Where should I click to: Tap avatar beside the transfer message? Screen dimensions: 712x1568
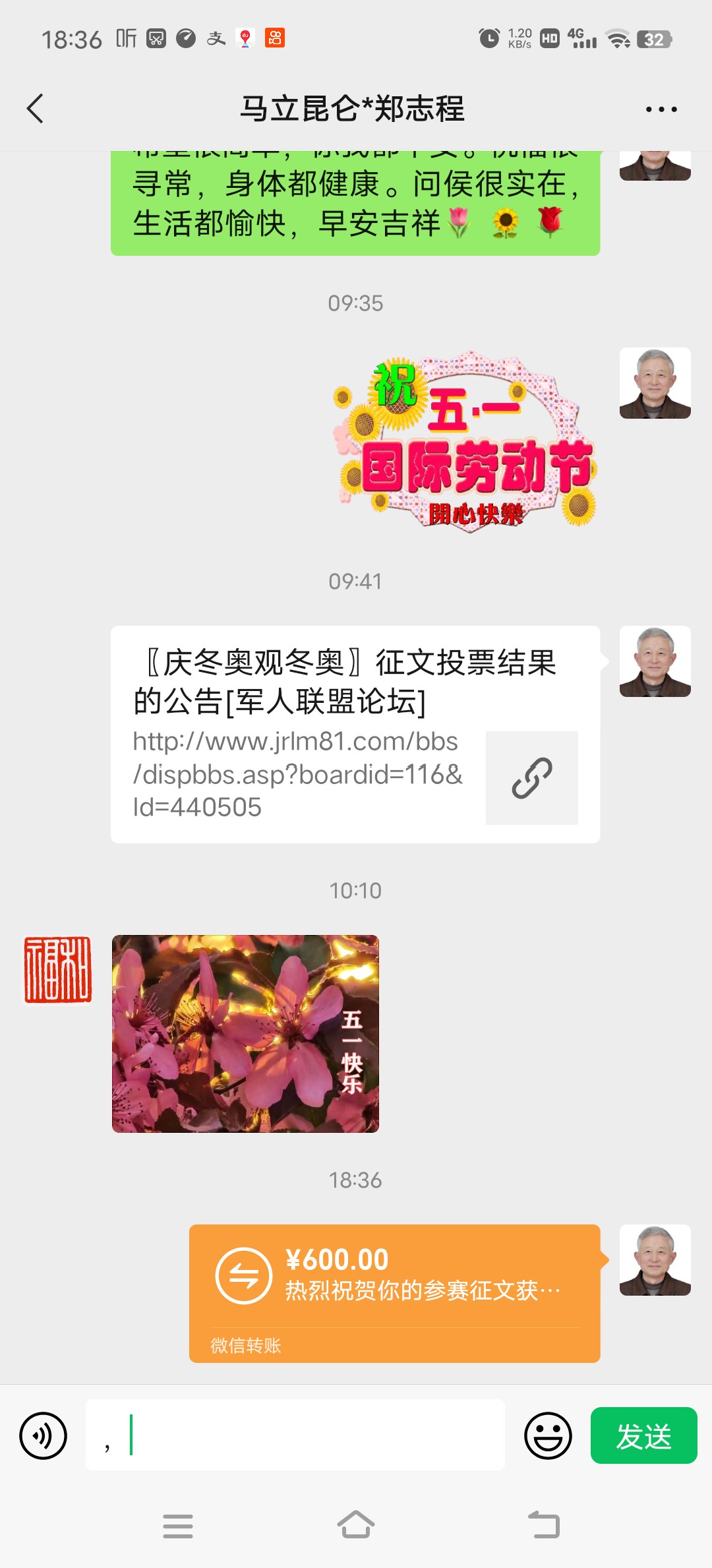pyautogui.click(x=655, y=1260)
